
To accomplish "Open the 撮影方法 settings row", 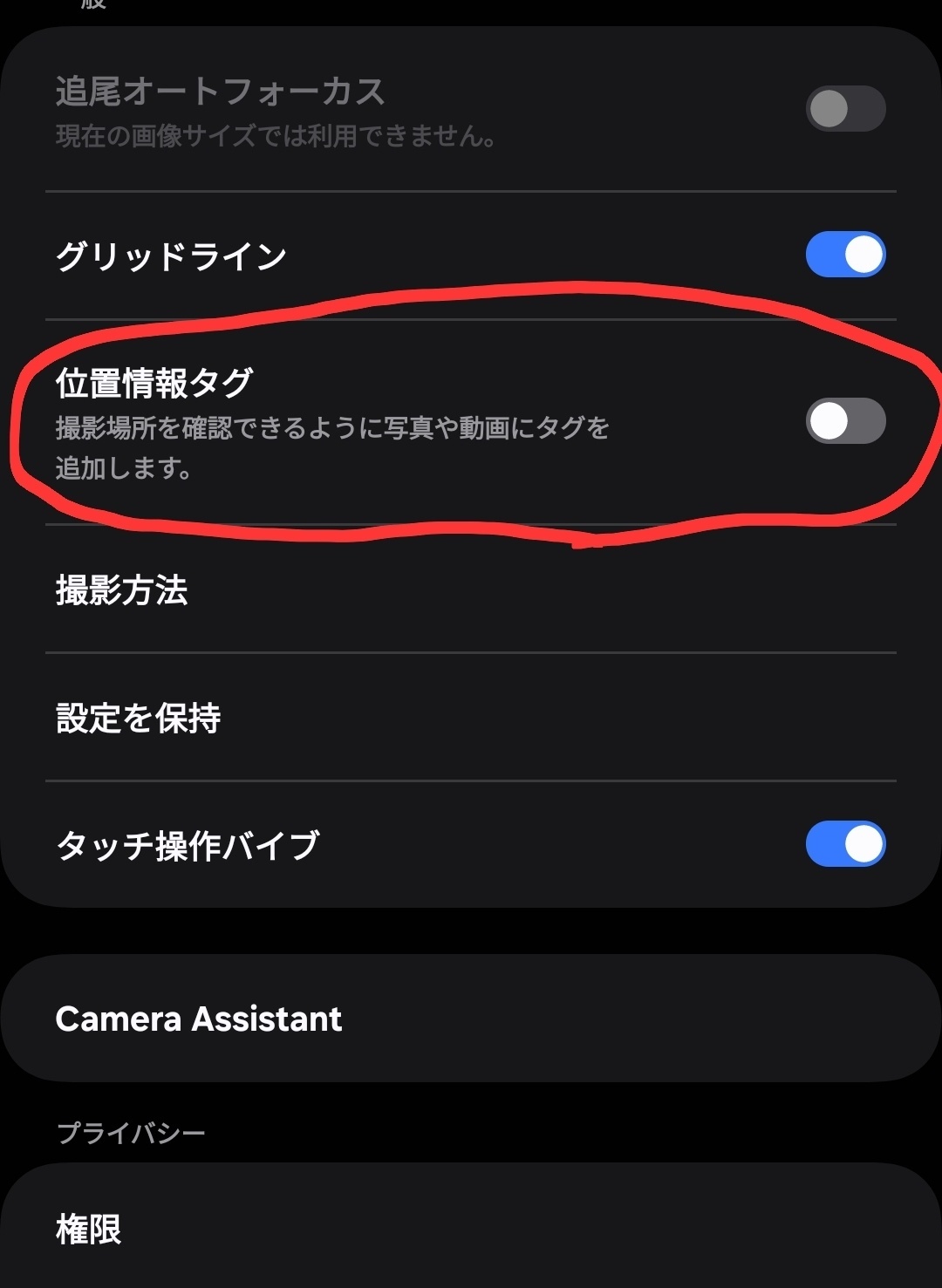I will [471, 590].
